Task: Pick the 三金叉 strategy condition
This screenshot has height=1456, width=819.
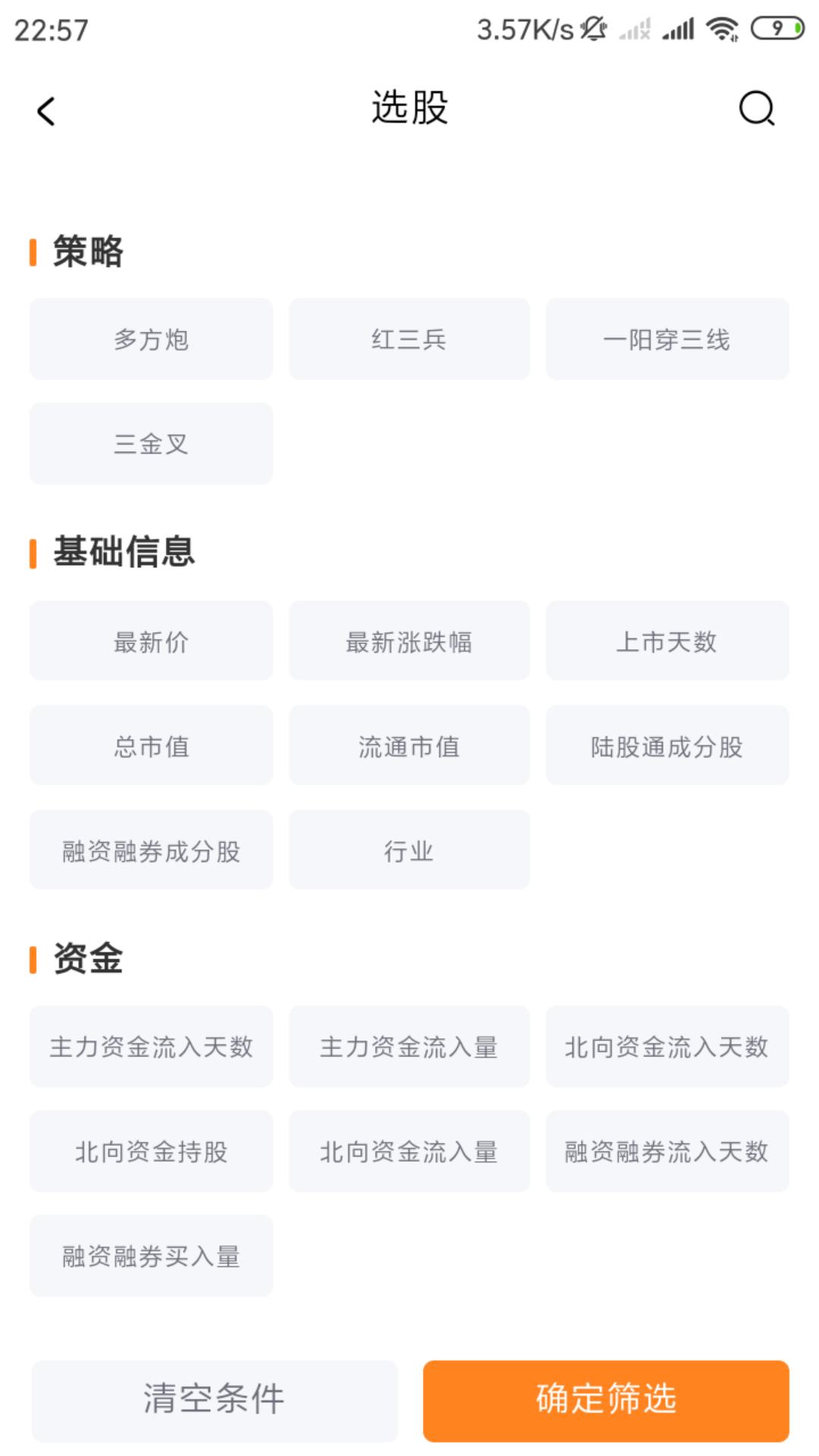Action: pyautogui.click(x=151, y=443)
